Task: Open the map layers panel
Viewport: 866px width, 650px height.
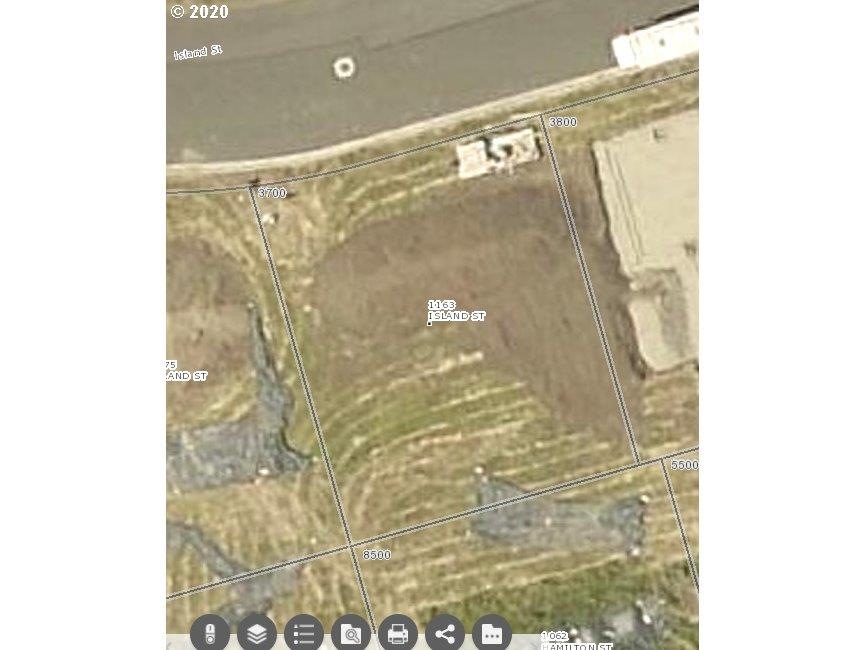Action: [x=257, y=634]
